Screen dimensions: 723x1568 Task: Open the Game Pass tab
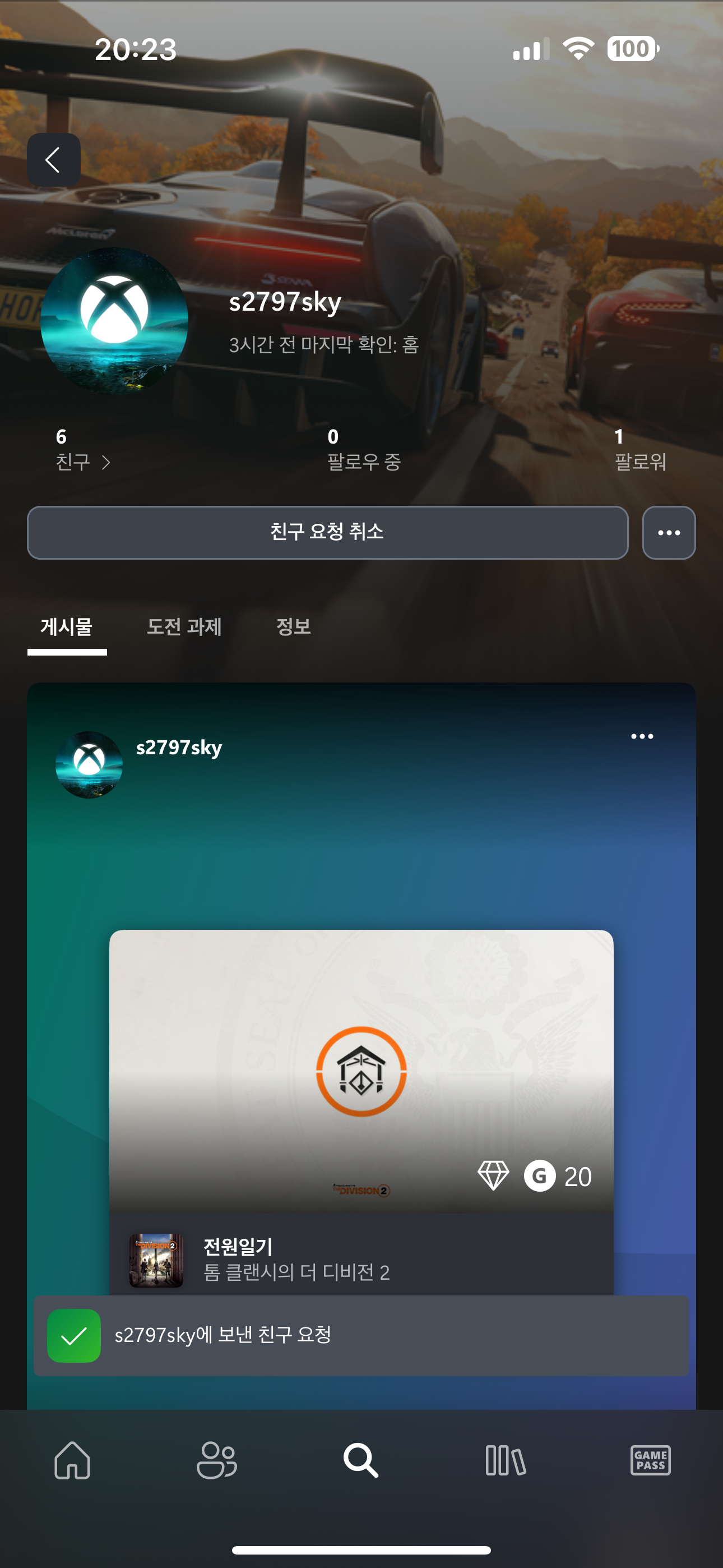650,1460
